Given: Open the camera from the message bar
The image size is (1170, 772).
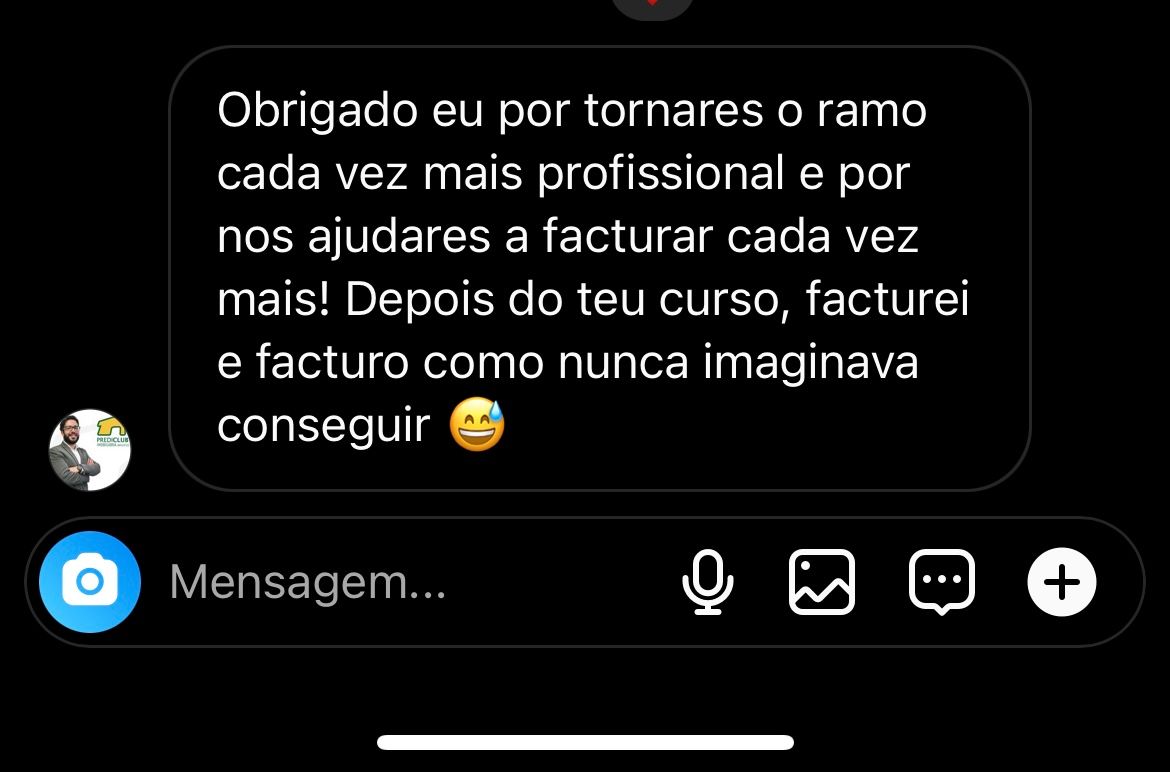Looking at the screenshot, I should [90, 582].
